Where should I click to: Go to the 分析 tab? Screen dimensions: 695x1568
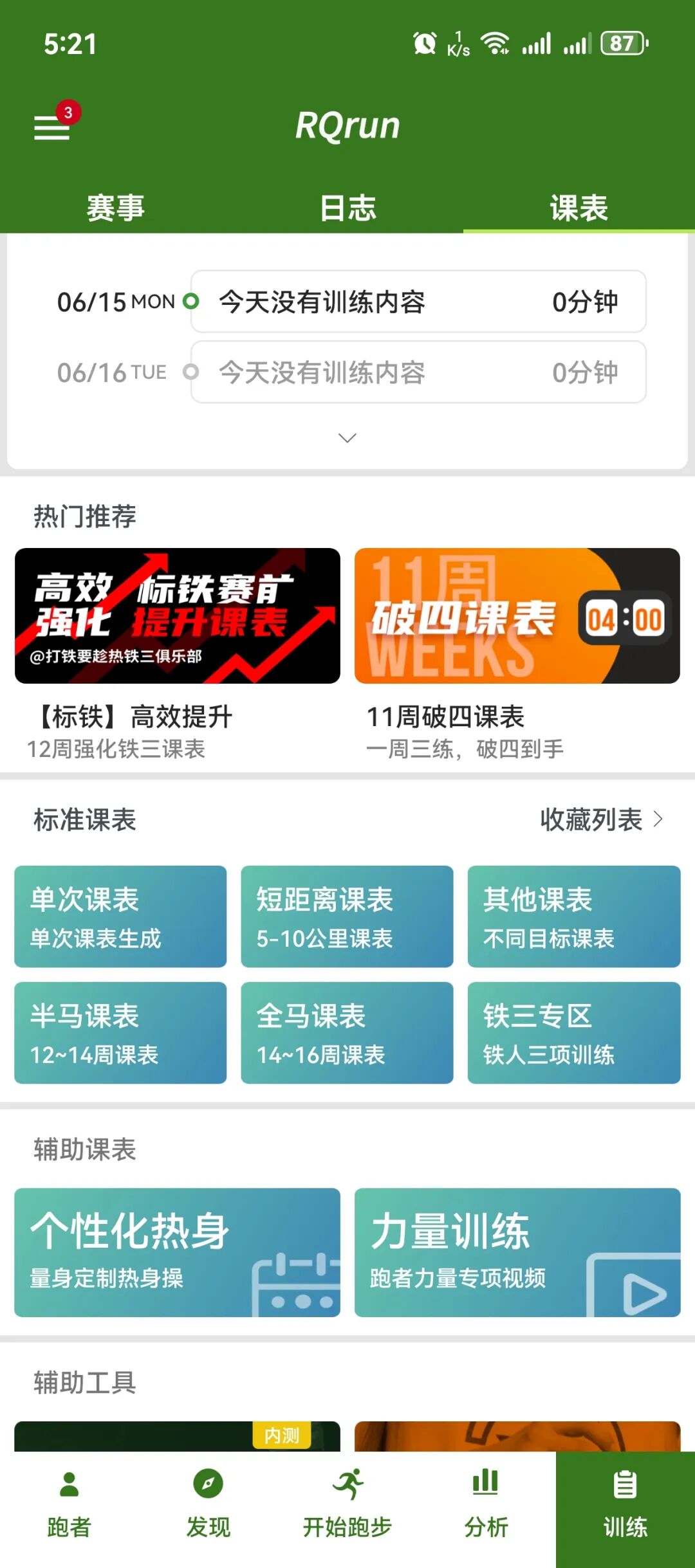[x=486, y=1505]
